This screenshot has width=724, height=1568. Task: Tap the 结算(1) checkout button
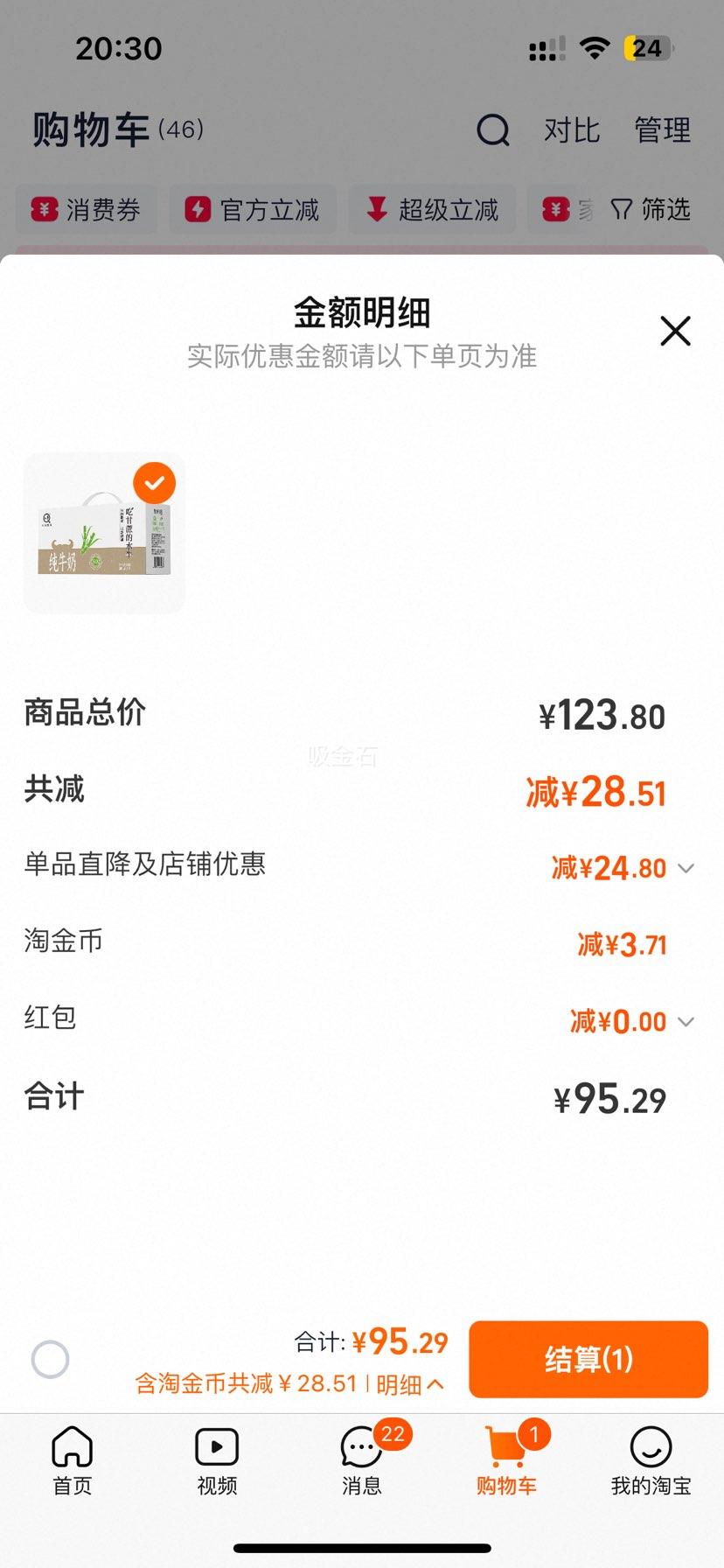(588, 1359)
